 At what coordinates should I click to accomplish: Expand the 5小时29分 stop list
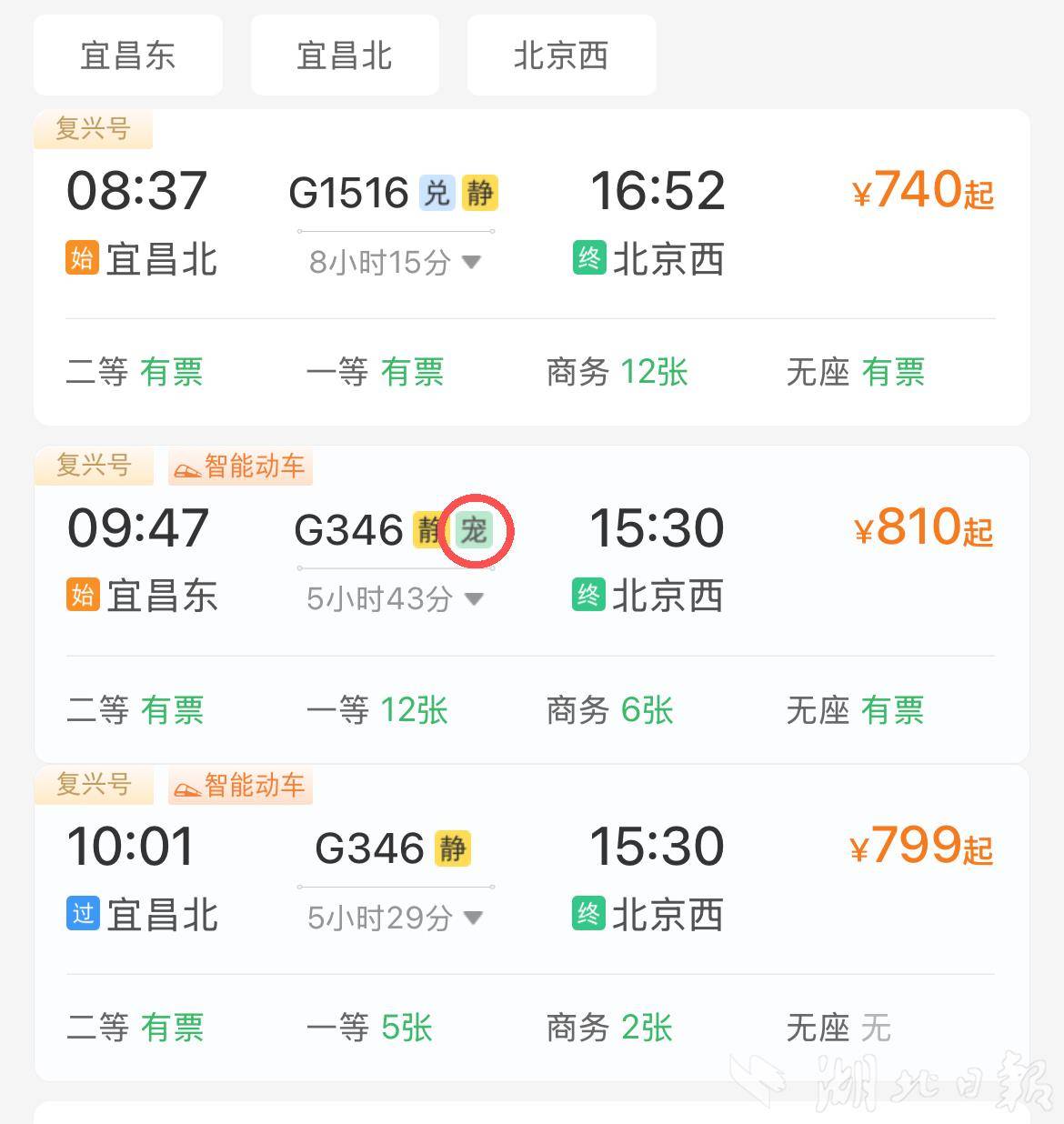click(x=395, y=918)
